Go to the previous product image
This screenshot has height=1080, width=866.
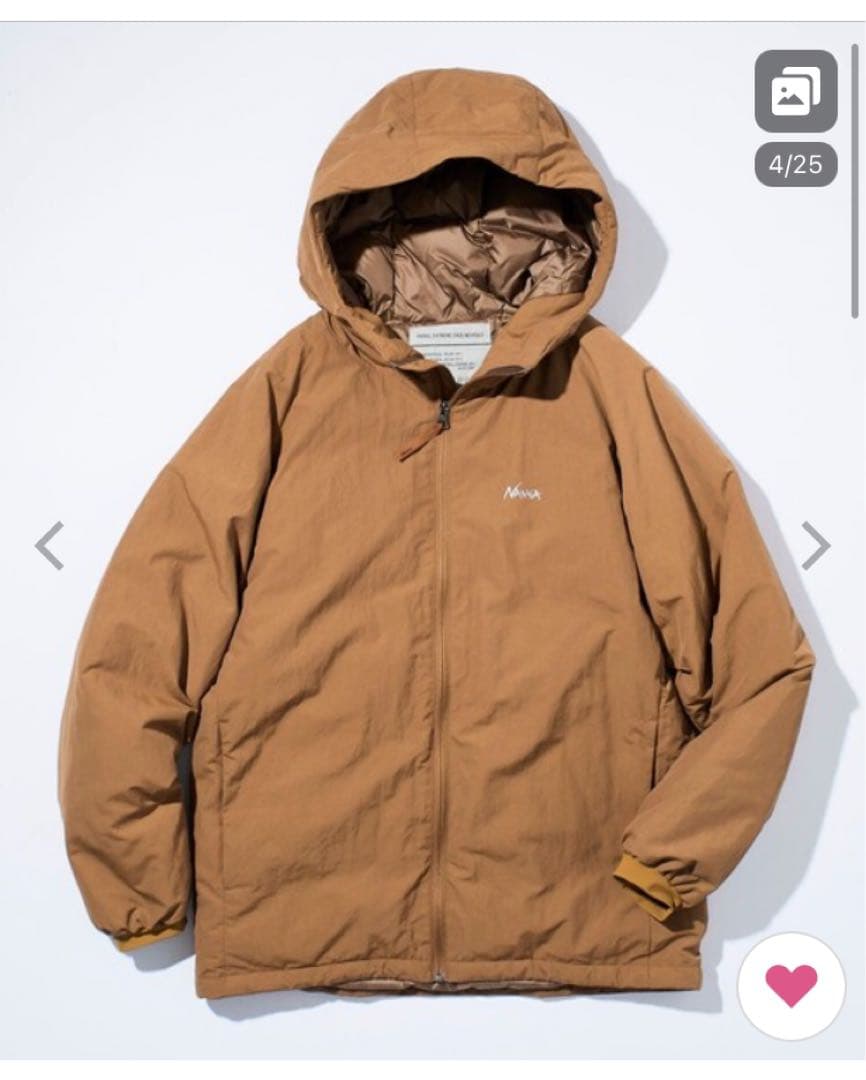[49, 545]
